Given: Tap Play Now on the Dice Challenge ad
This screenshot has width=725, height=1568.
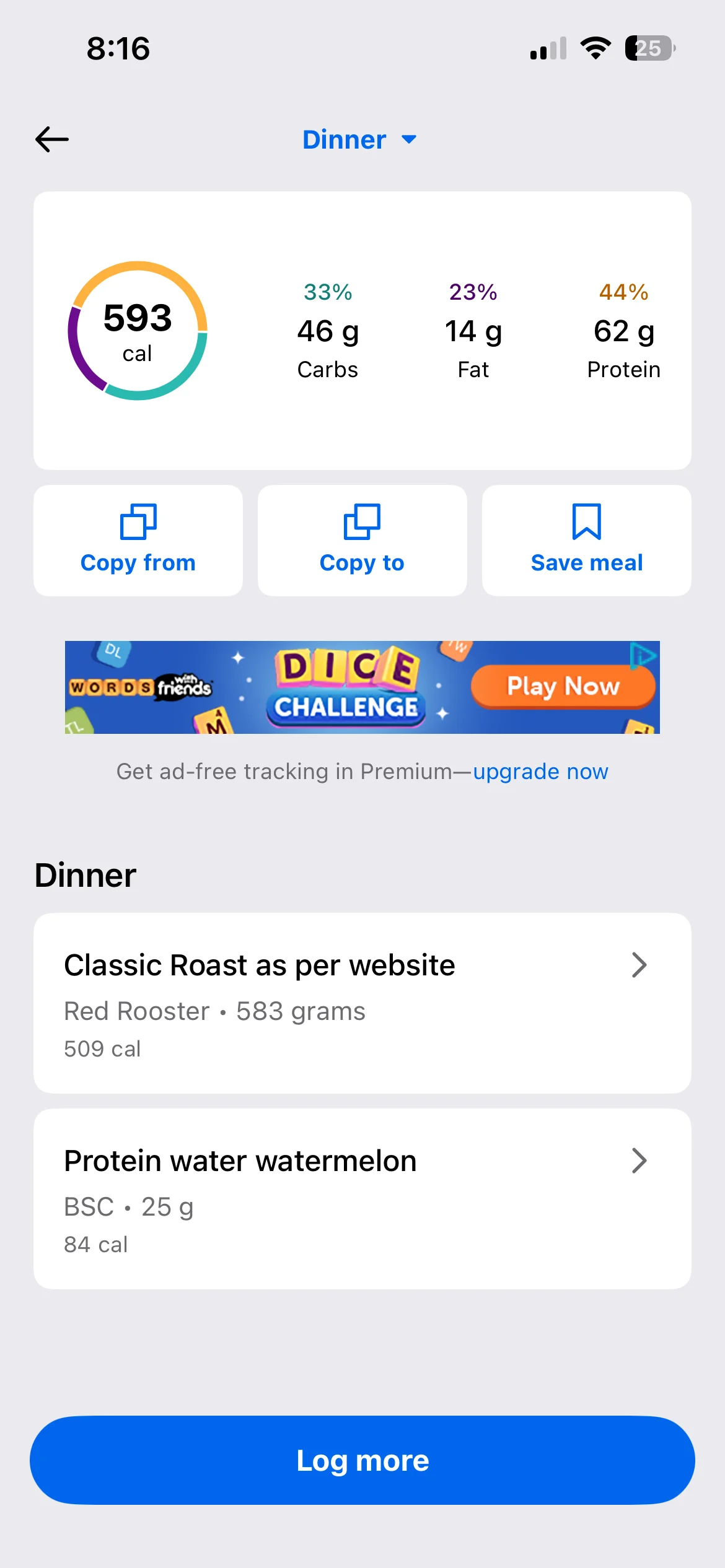Looking at the screenshot, I should pyautogui.click(x=563, y=686).
